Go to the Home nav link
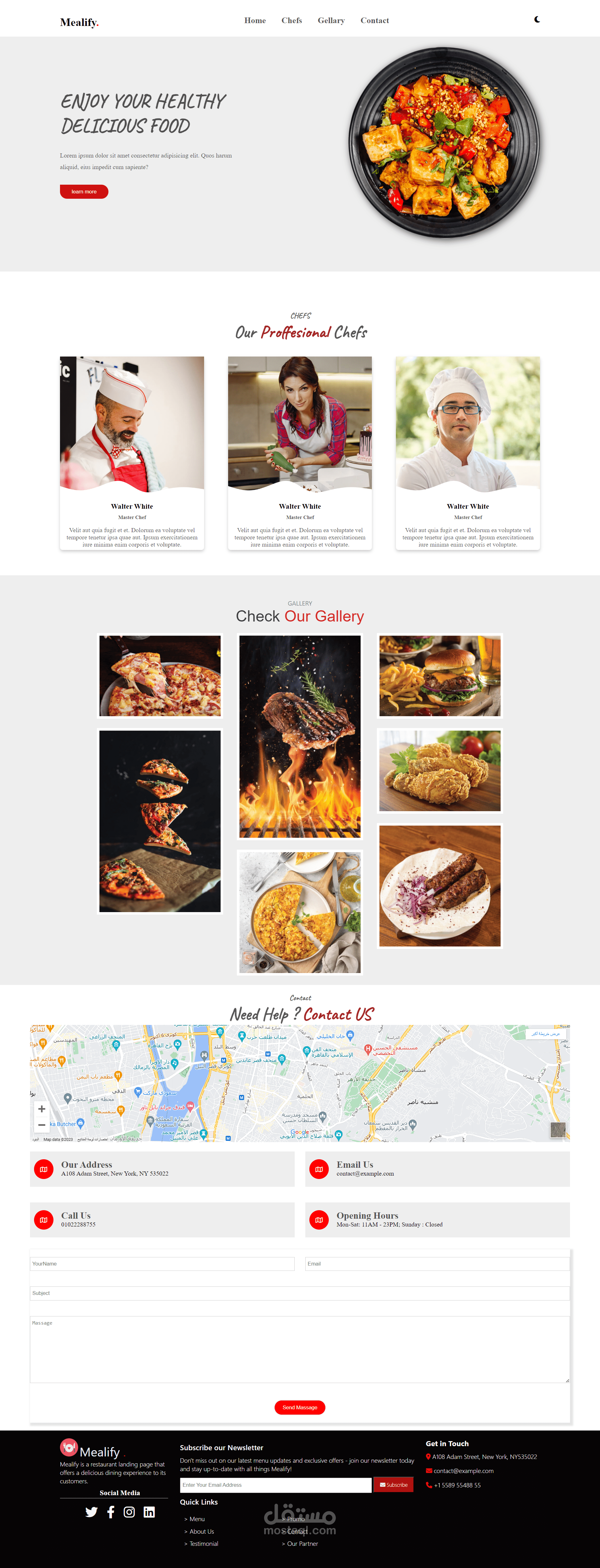This screenshot has height=1568, width=600. (255, 21)
